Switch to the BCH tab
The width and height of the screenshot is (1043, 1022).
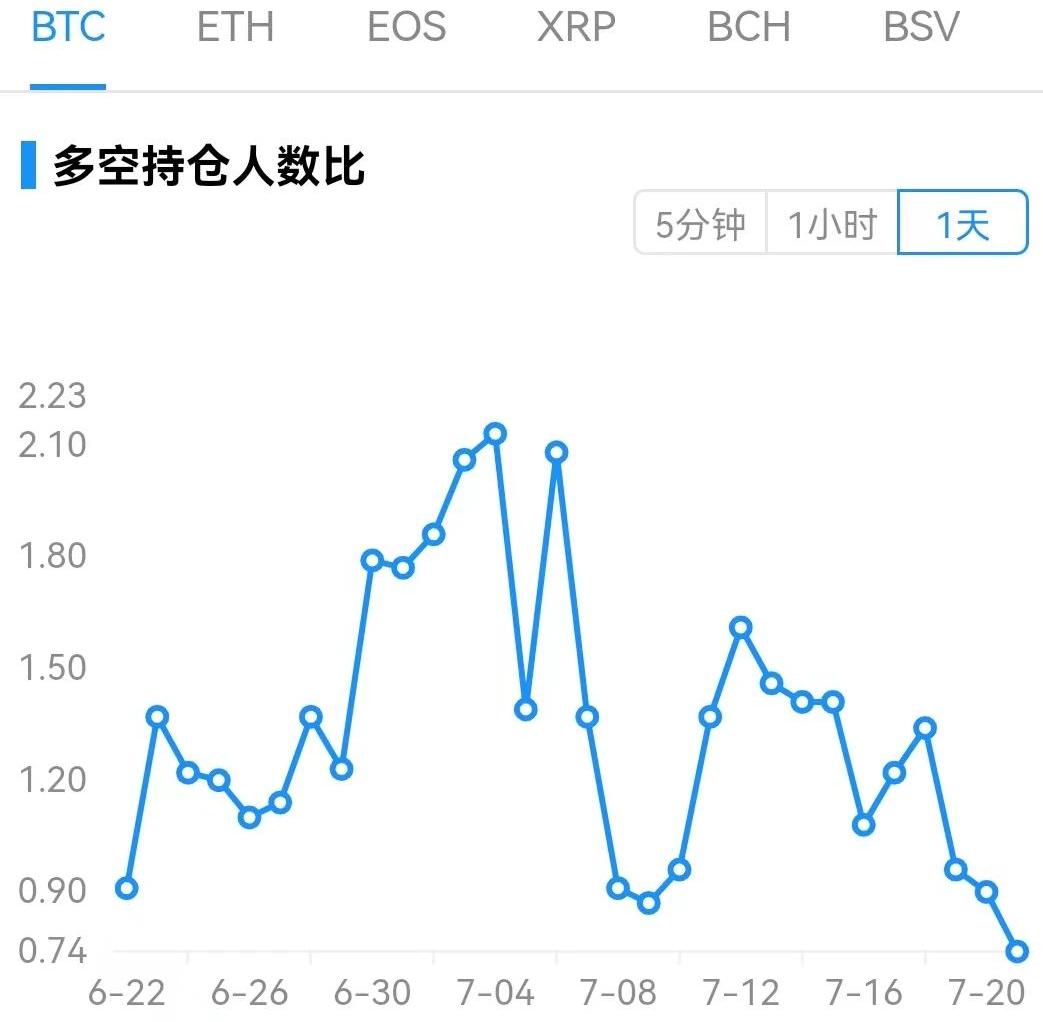(x=748, y=28)
